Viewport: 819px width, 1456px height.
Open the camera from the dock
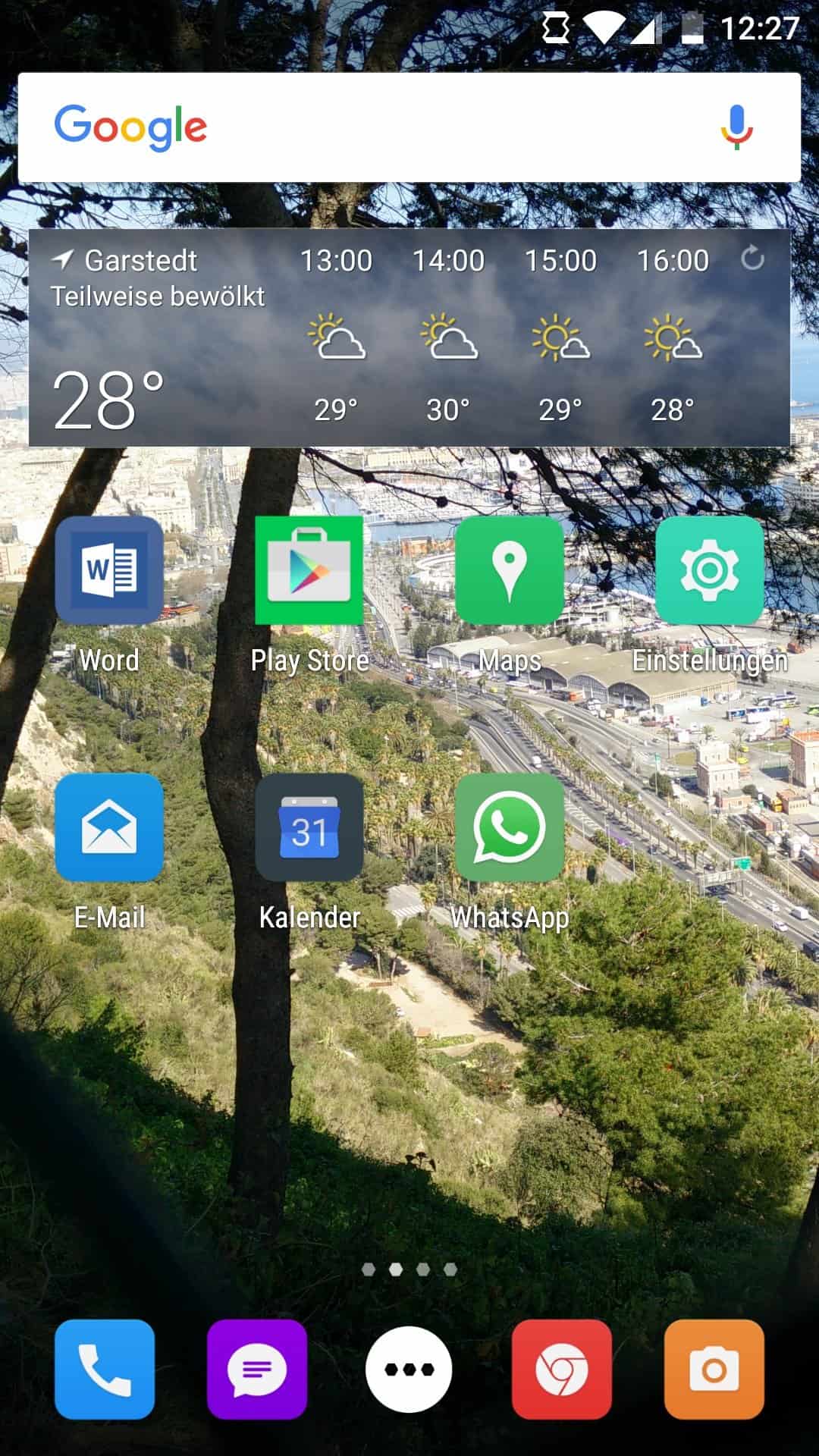tap(714, 1369)
